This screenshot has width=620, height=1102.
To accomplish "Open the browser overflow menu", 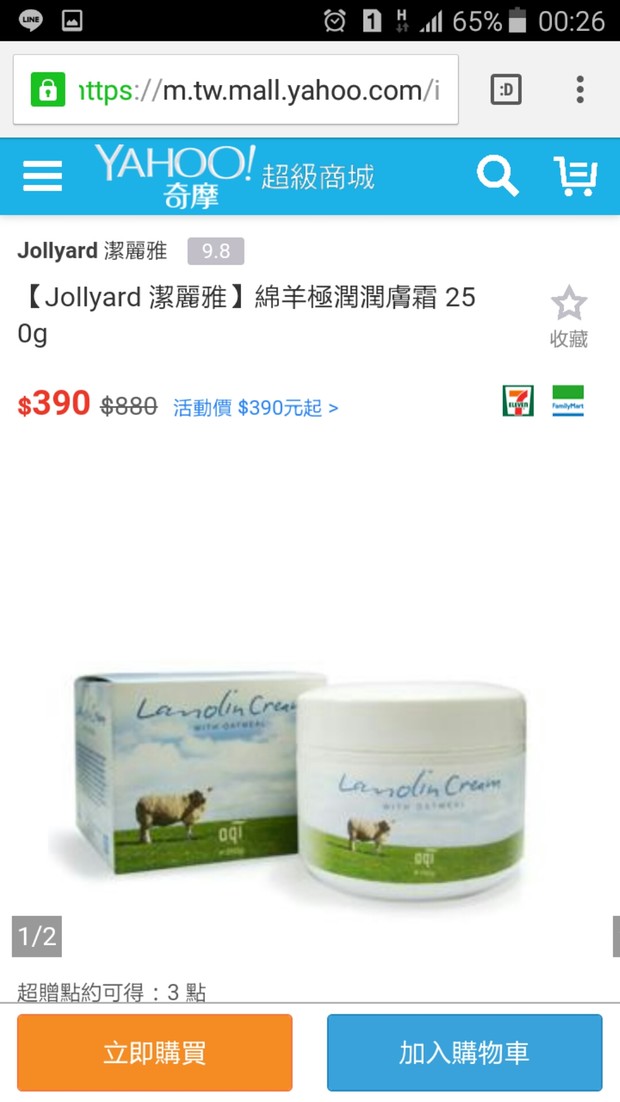I will pyautogui.click(x=580, y=91).
